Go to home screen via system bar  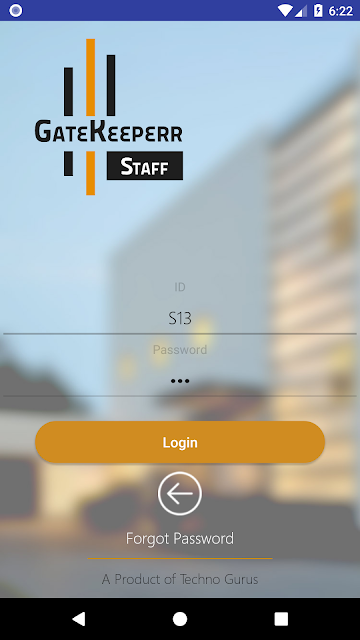[x=180, y=619]
